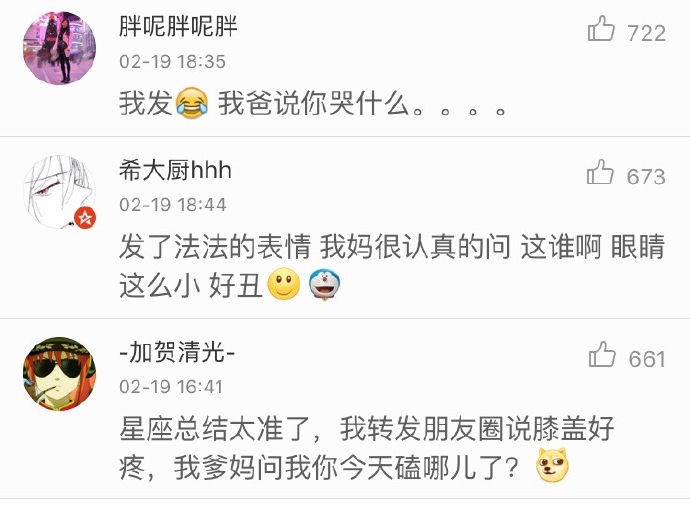The image size is (690, 505).
Task: Open the comment about 发了法法的表情
Action: [x=390, y=267]
